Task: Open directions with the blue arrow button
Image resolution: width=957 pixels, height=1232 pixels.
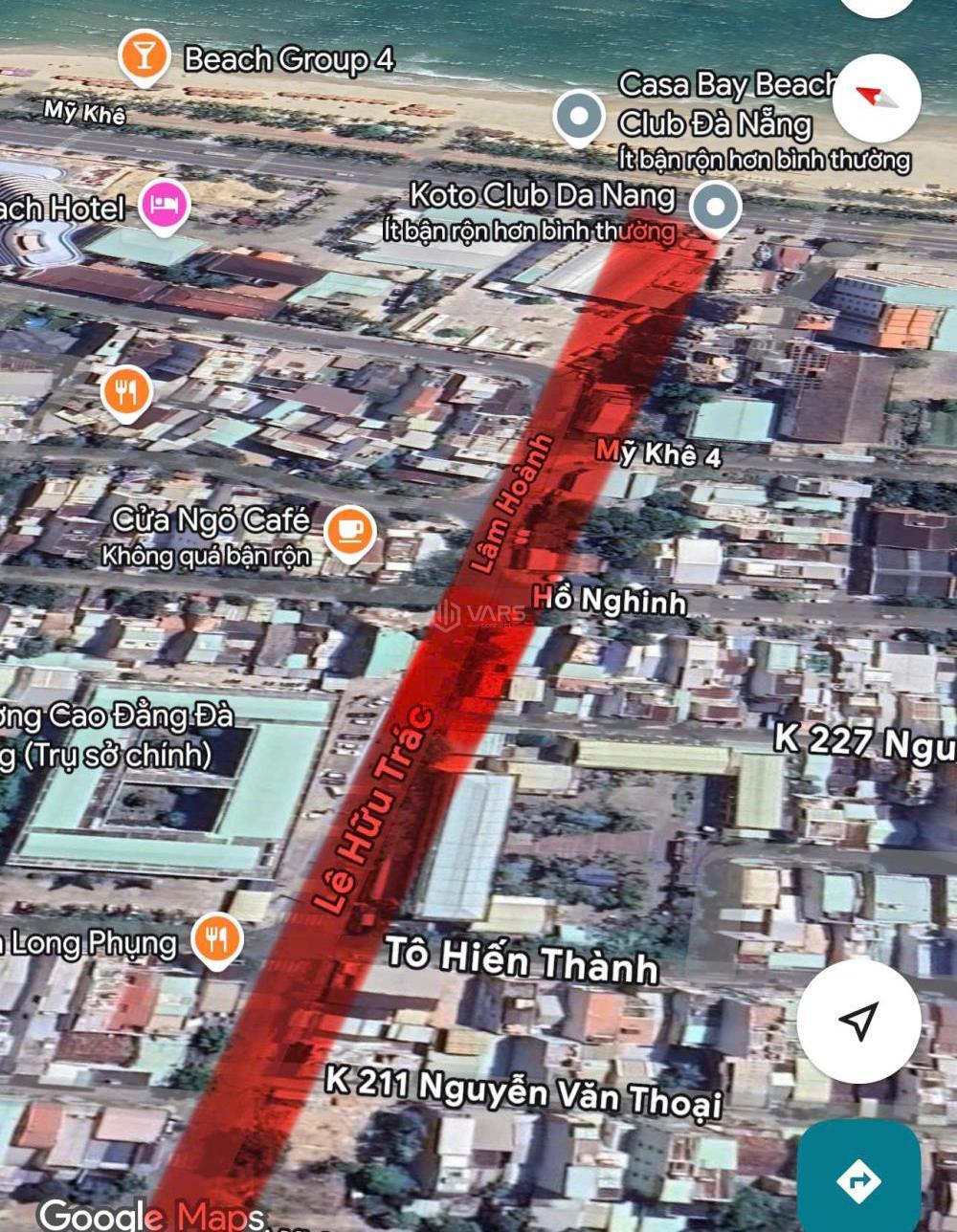Action: click(x=858, y=1180)
